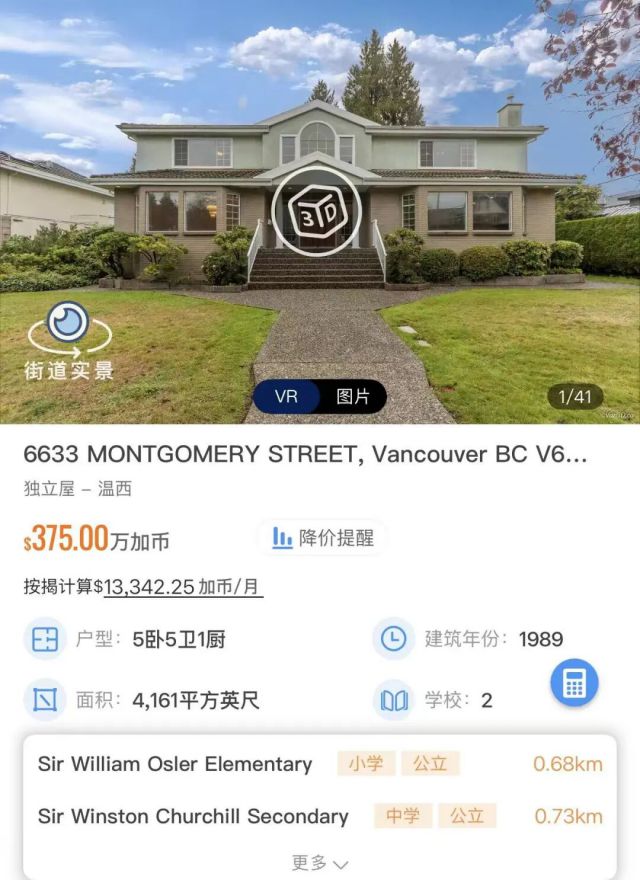Open the 街道实景 street view
This screenshot has height=880, width=640.
pos(69,343)
